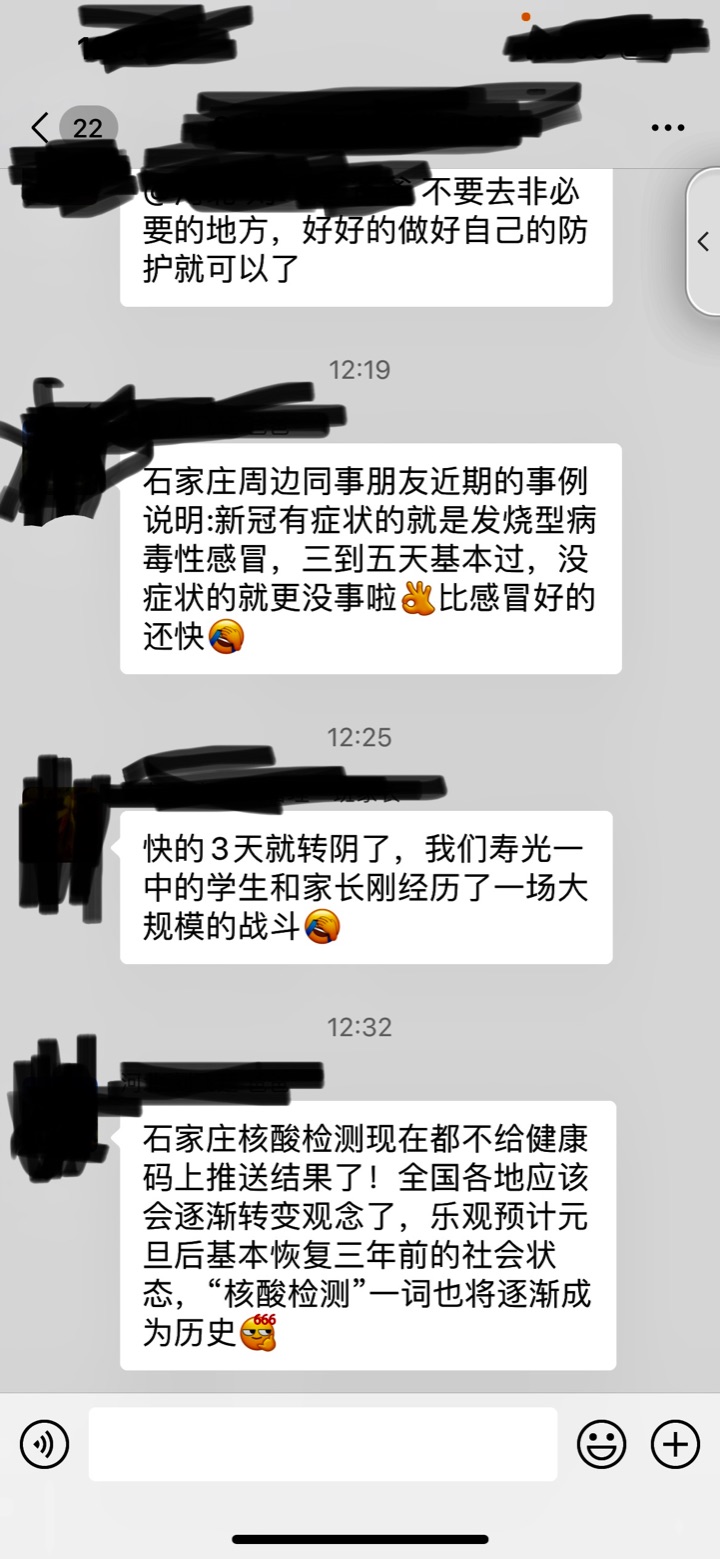Go back to the chat list

pyautogui.click(x=40, y=128)
